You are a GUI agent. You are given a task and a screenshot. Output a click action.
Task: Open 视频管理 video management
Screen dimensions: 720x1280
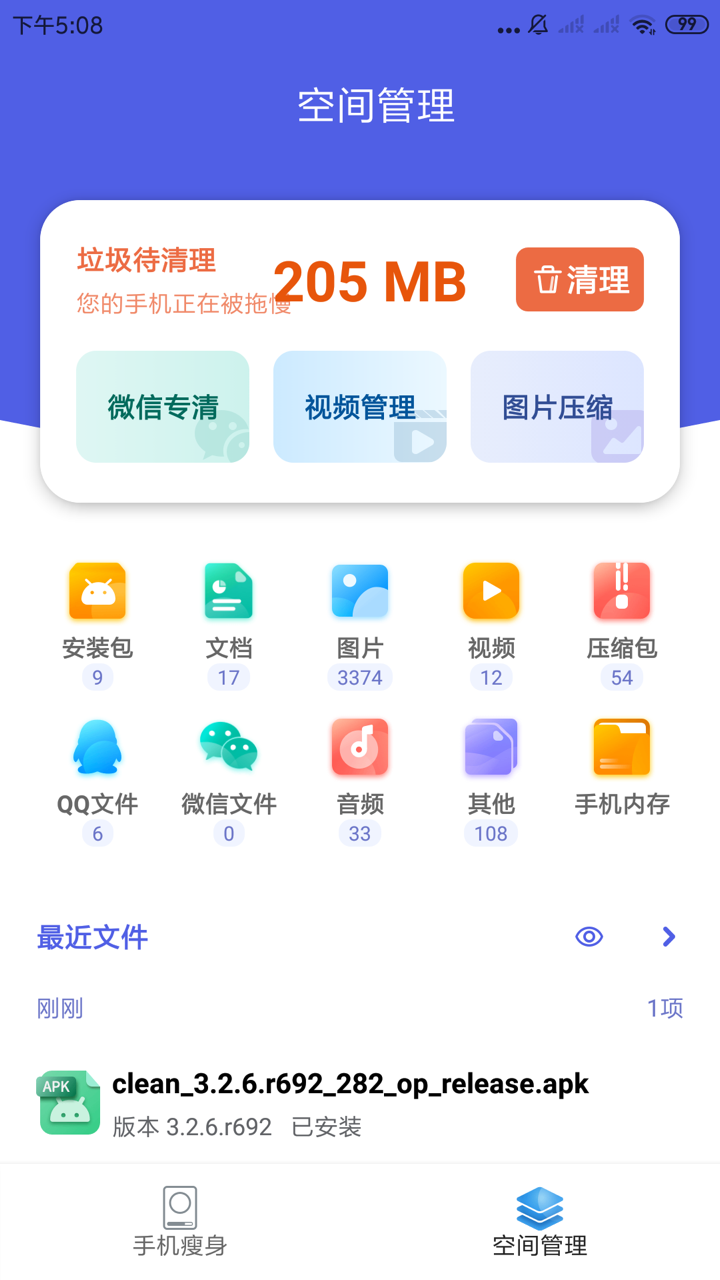360,407
